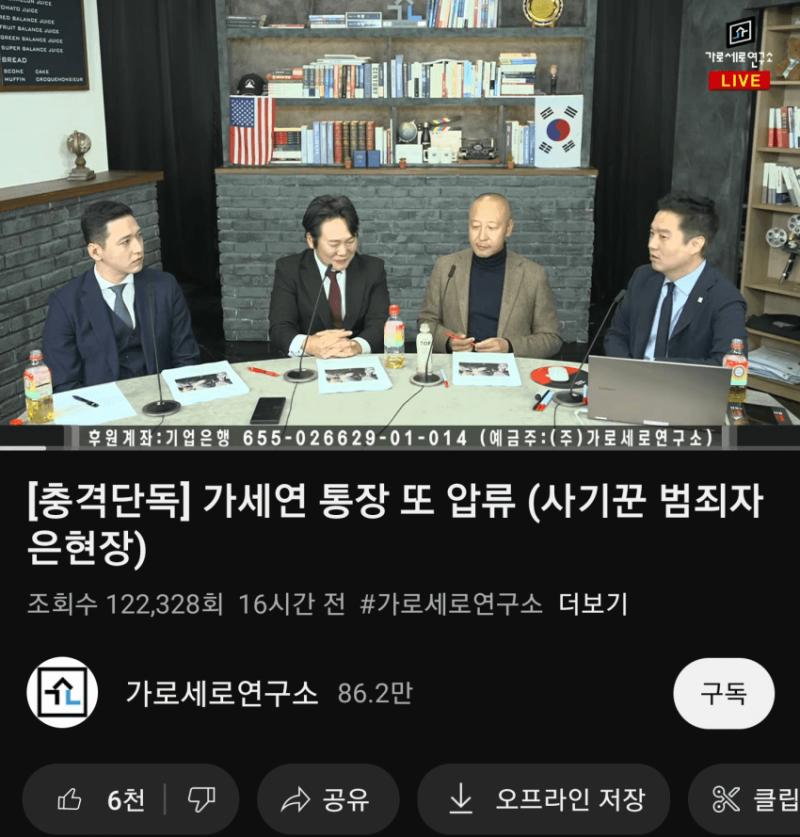Image resolution: width=800 pixels, height=837 pixels.
Task: Save video offline with 오프라인 저장
Action: tap(544, 799)
